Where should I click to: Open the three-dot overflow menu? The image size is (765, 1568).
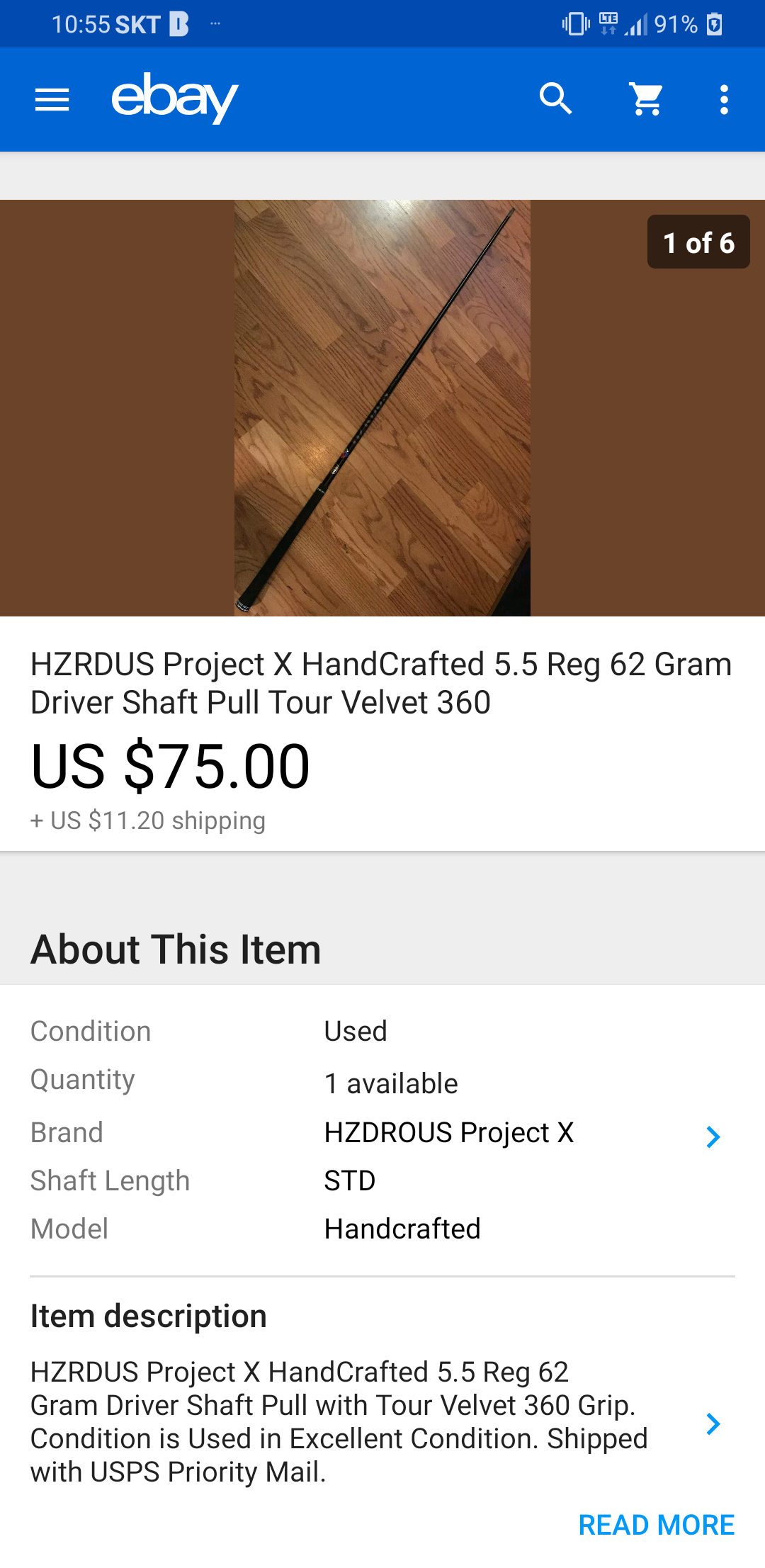click(723, 100)
